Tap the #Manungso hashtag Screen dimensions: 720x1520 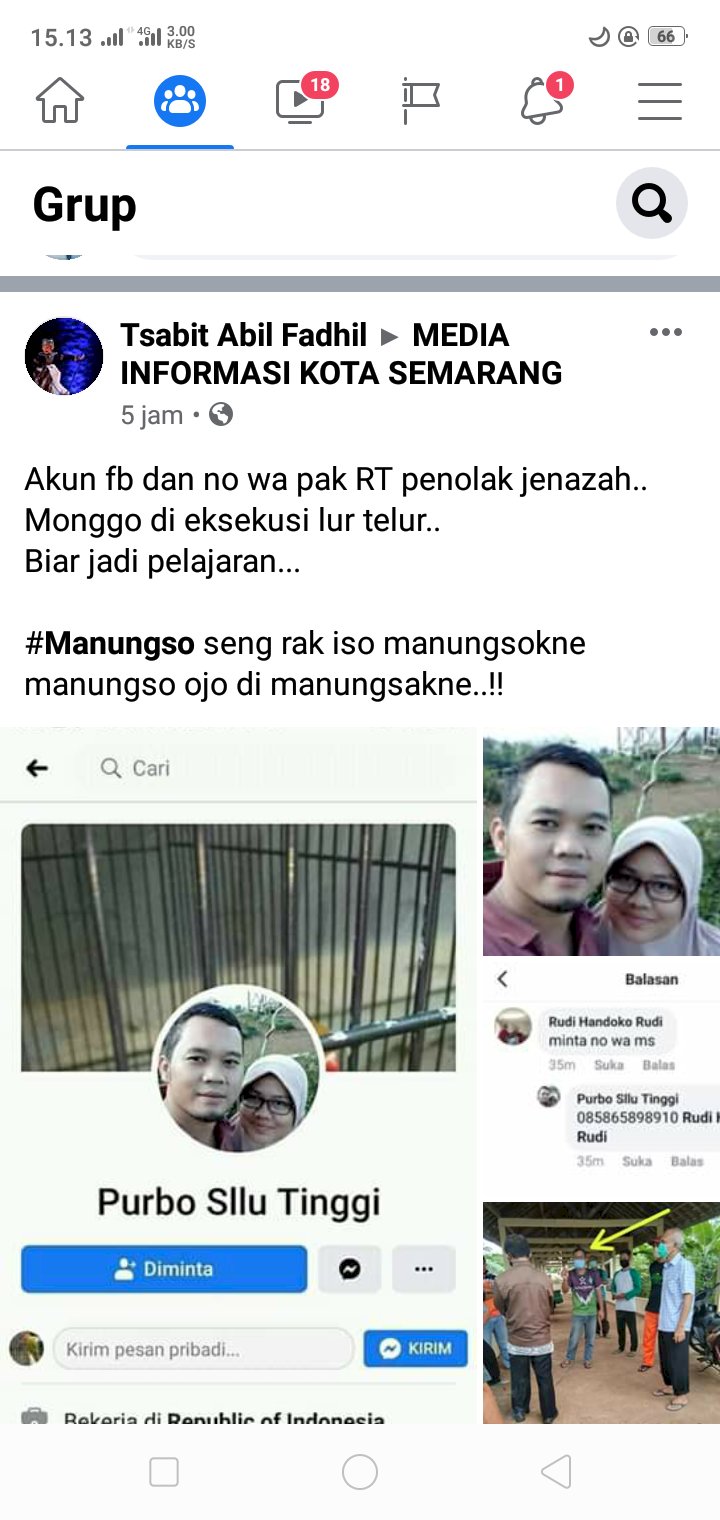pos(110,643)
